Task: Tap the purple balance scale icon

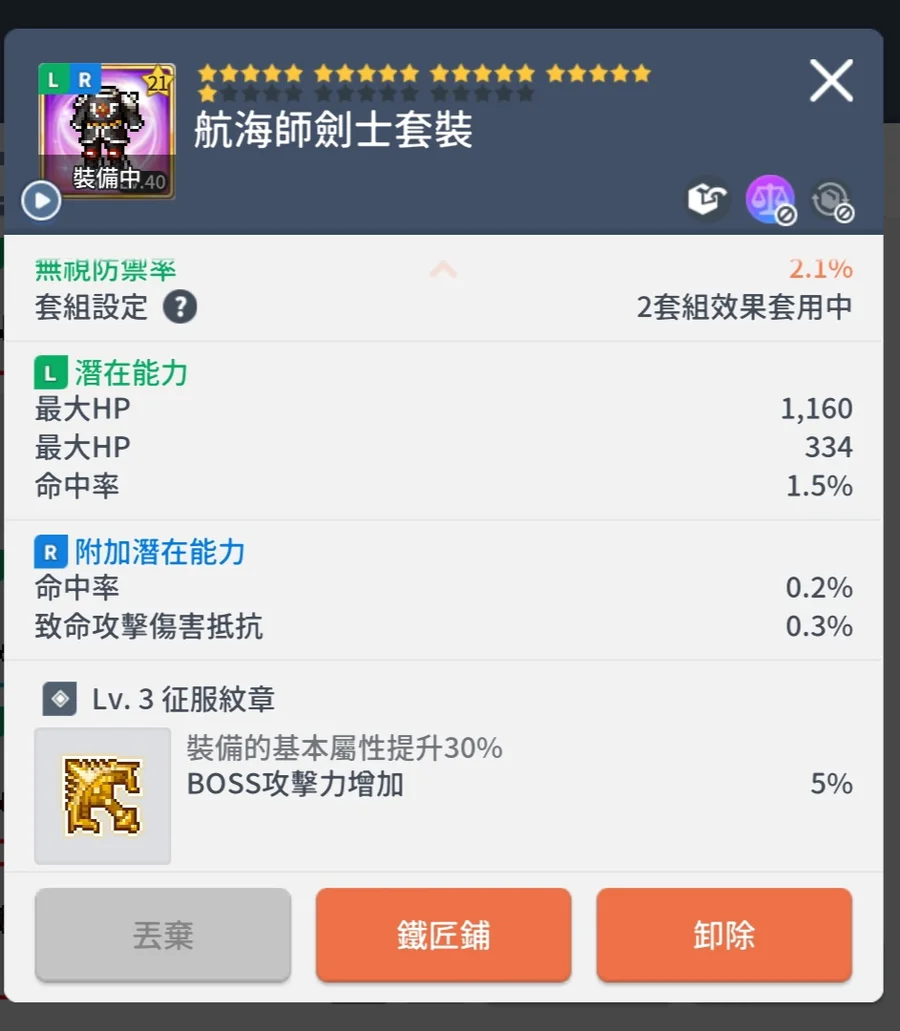Action: 770,199
